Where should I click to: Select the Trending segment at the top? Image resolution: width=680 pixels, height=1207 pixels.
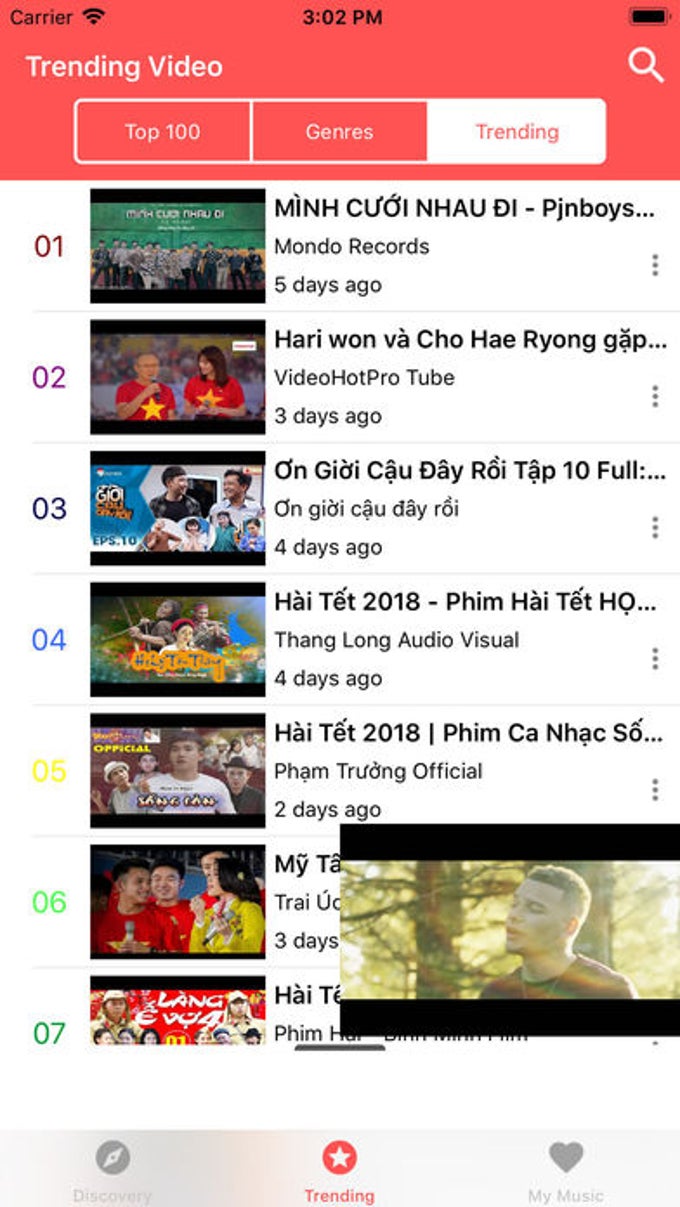(x=516, y=131)
